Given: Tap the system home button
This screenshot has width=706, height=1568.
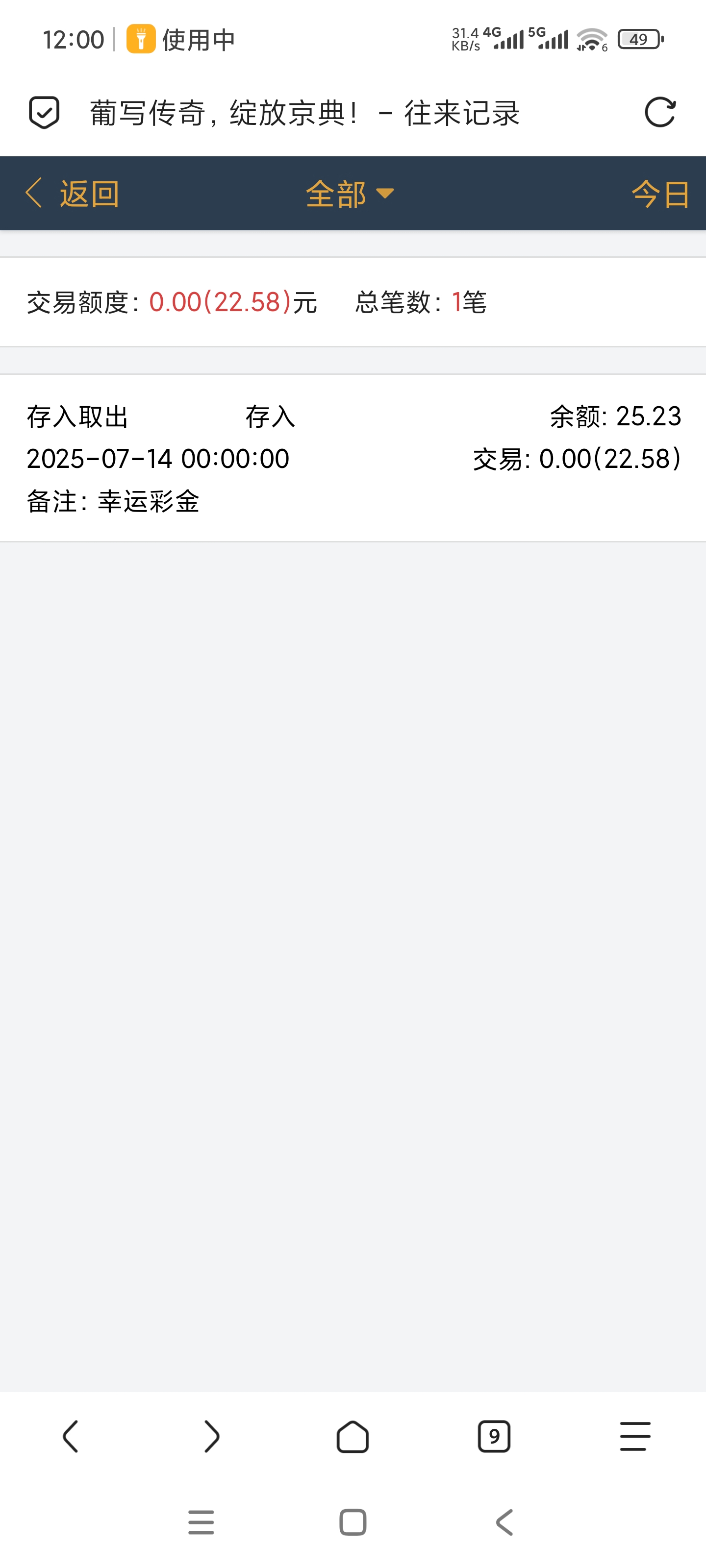Looking at the screenshot, I should [353, 1522].
